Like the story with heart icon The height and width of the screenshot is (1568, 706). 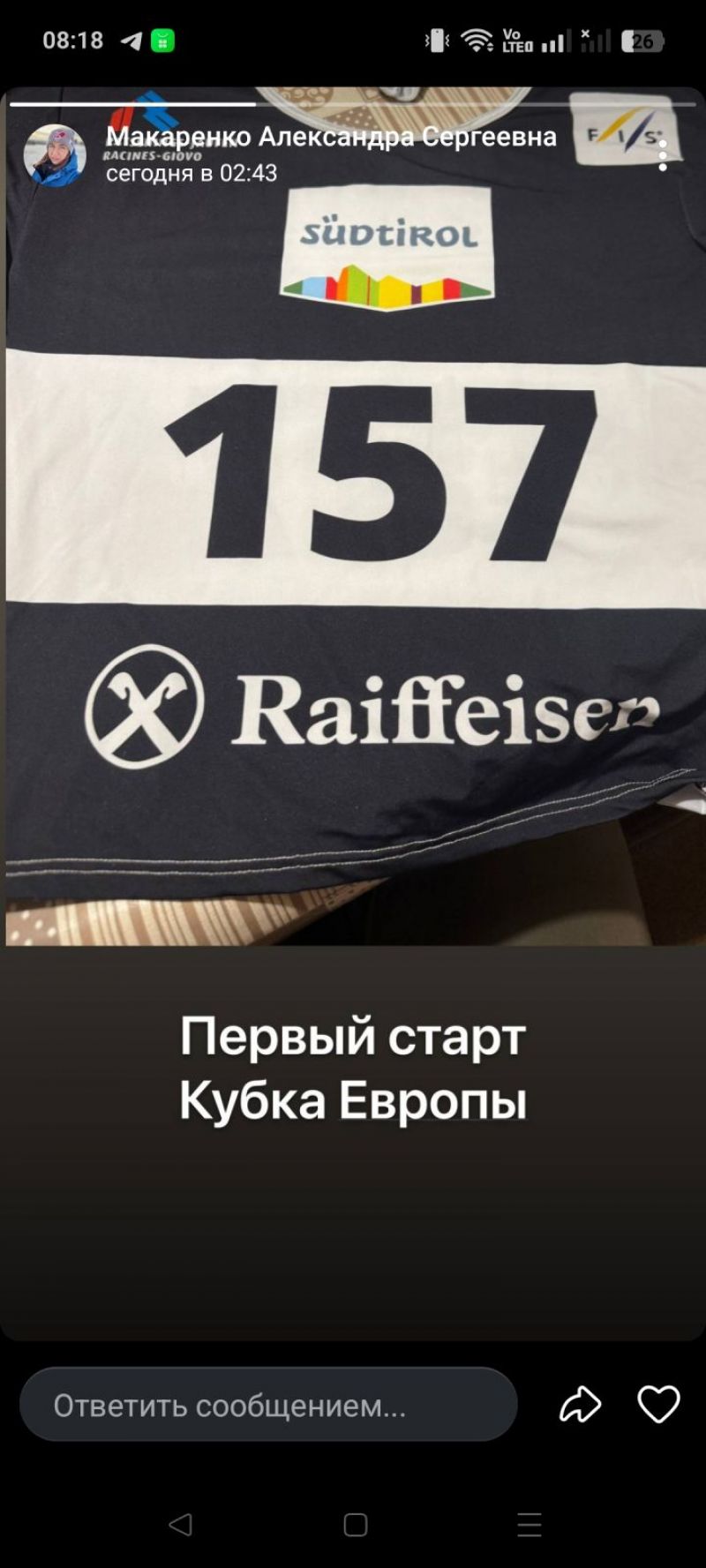click(x=658, y=1404)
